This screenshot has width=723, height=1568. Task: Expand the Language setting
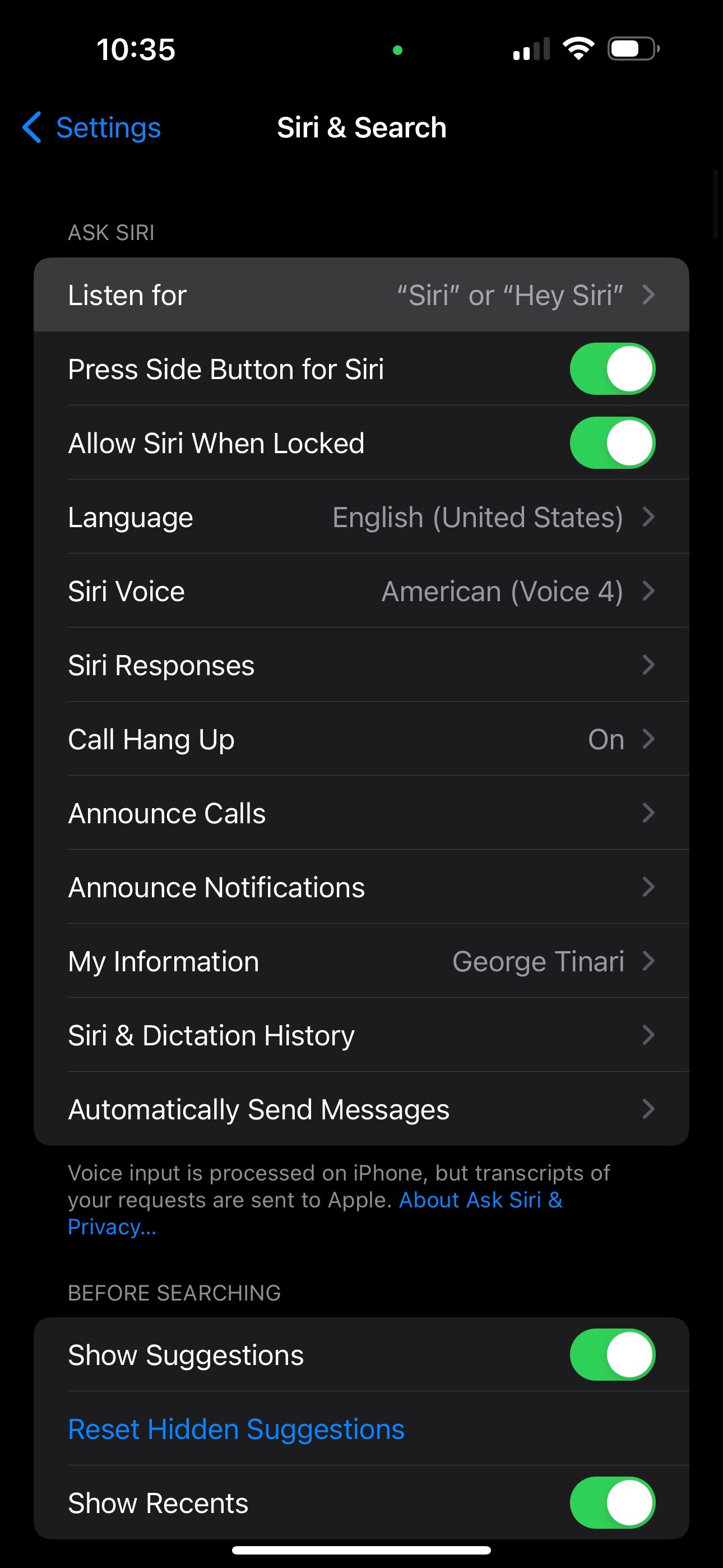coord(361,517)
